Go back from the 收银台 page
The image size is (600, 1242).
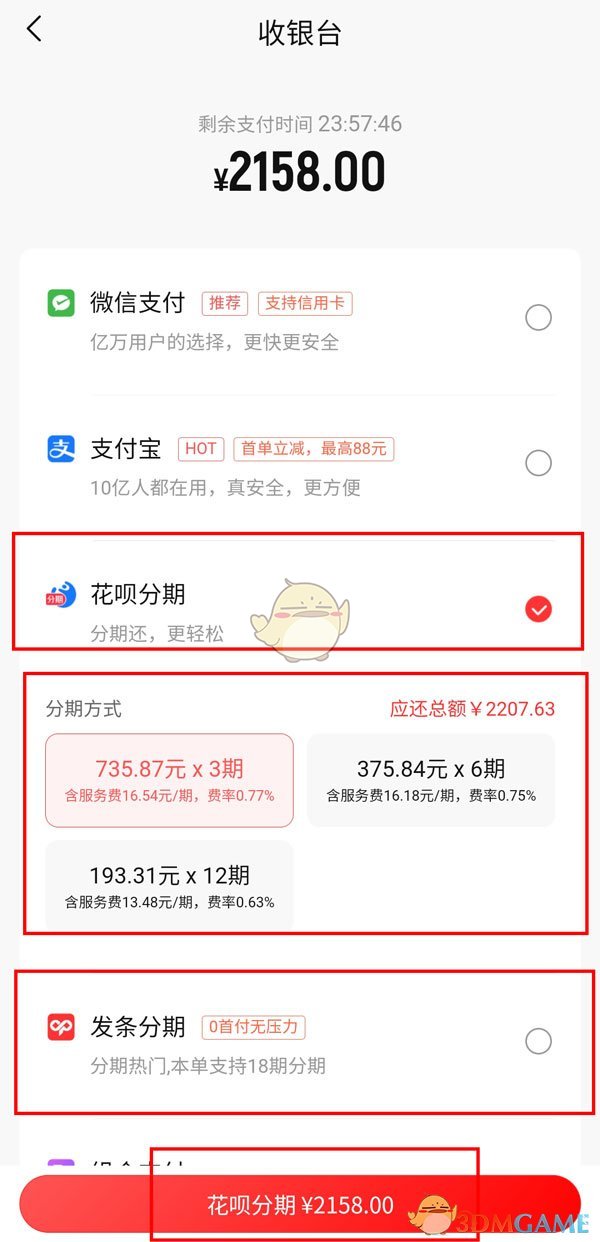pos(35,30)
